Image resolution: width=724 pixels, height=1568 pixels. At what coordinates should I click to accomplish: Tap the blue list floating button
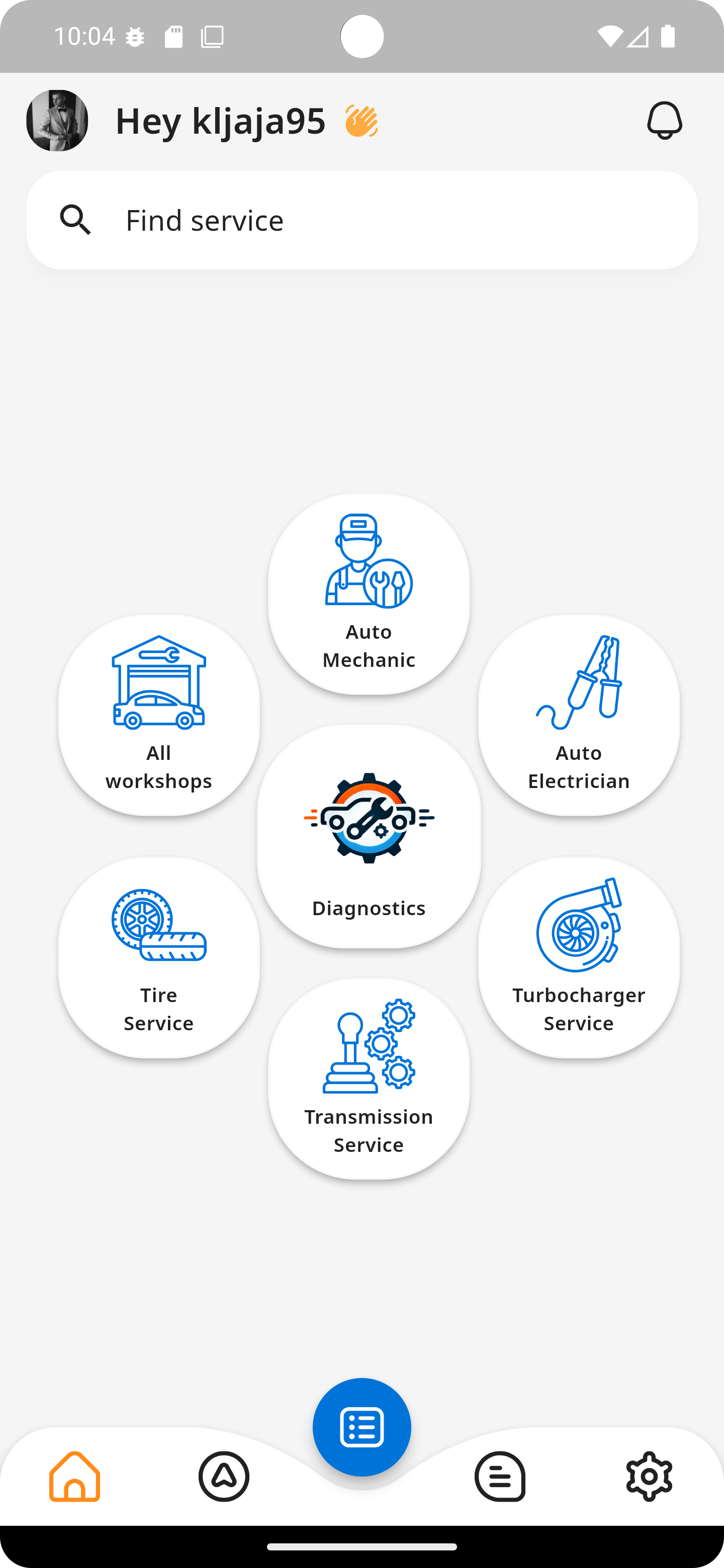click(361, 1427)
